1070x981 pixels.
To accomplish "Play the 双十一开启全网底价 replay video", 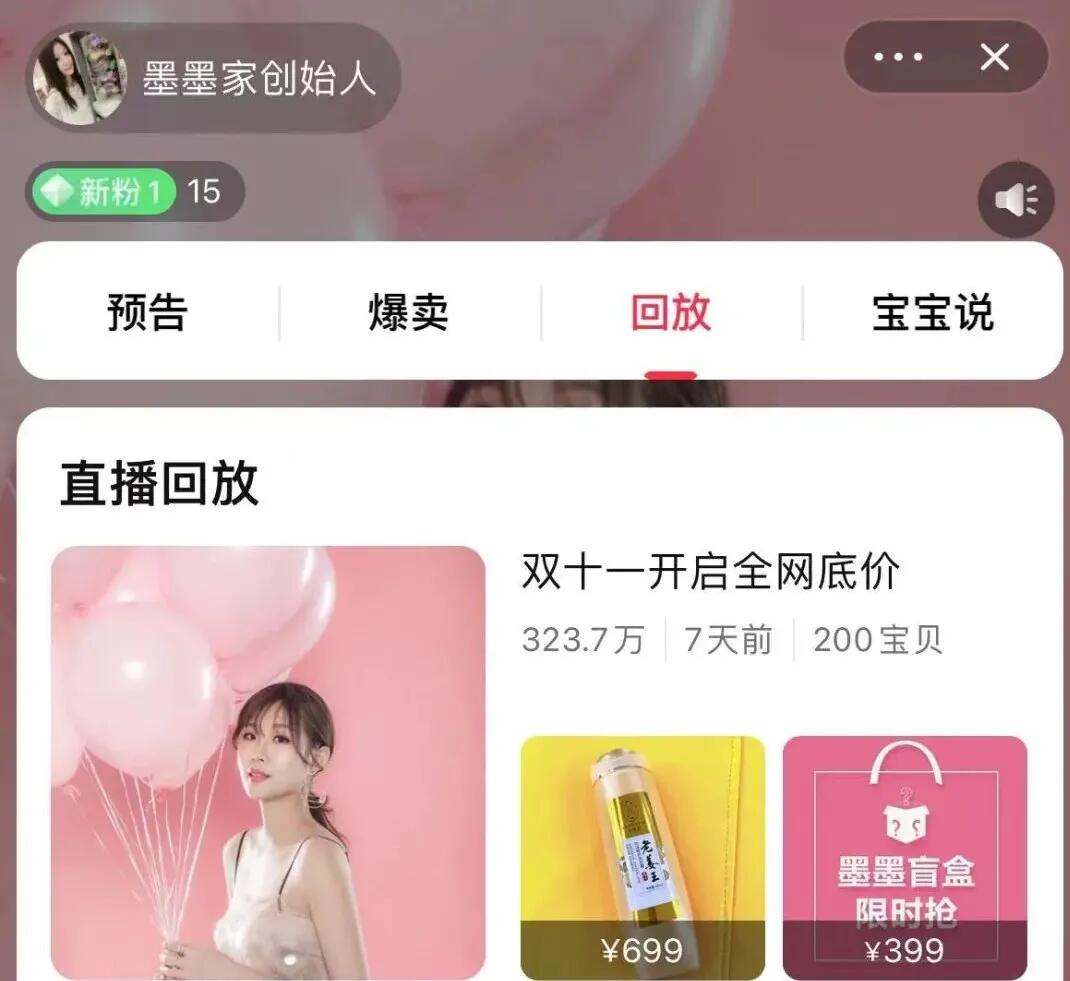I will pyautogui.click(x=268, y=762).
